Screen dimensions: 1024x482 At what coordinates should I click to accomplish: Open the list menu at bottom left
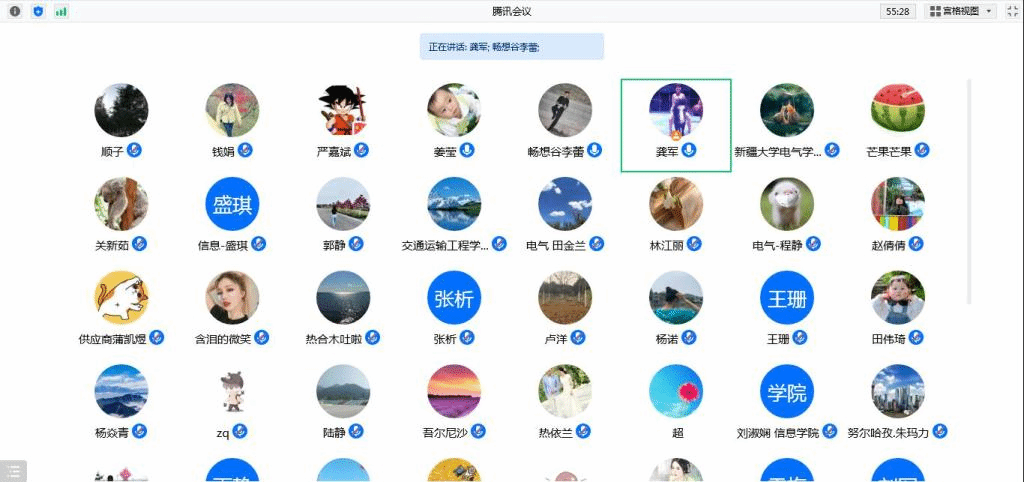click(x=12, y=470)
